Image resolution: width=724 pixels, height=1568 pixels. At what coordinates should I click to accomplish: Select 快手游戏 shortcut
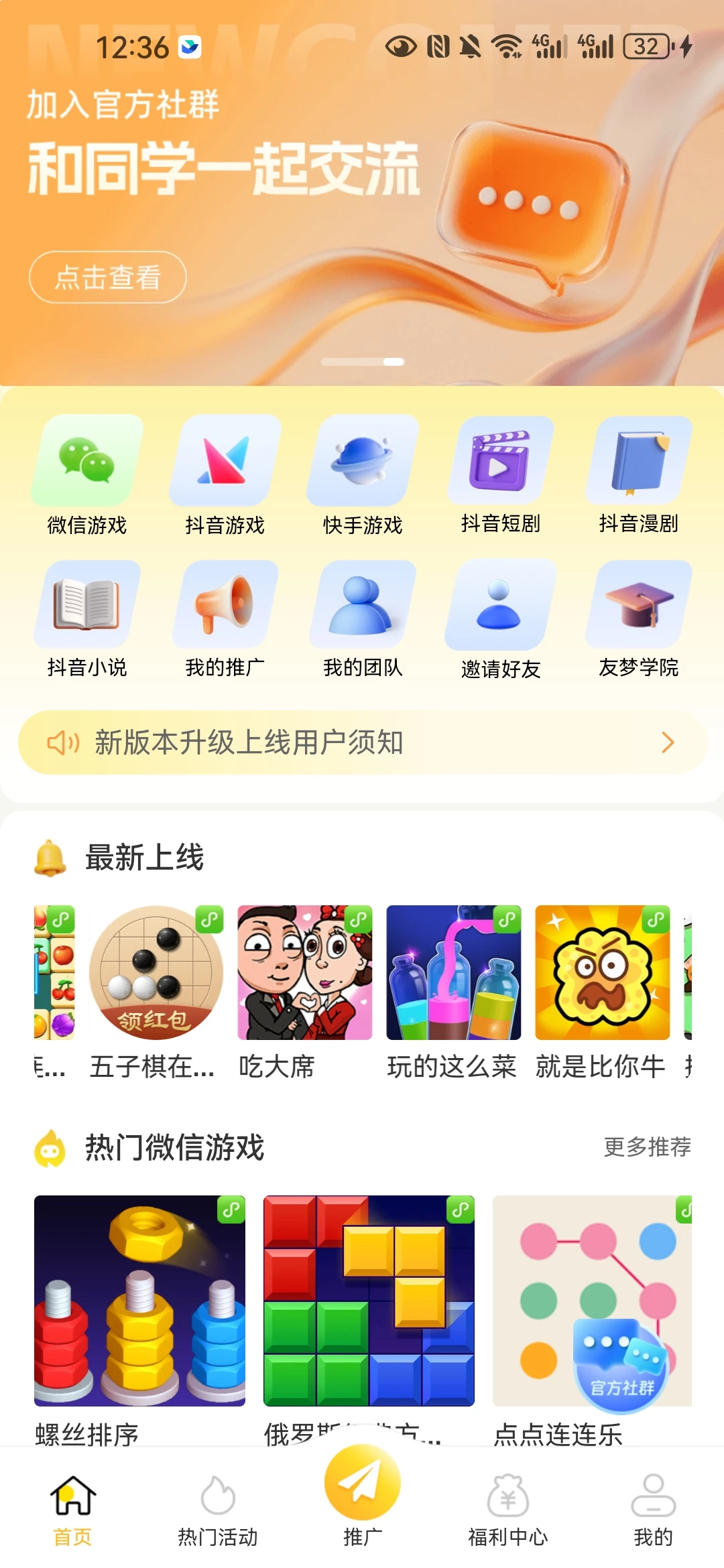(x=363, y=475)
